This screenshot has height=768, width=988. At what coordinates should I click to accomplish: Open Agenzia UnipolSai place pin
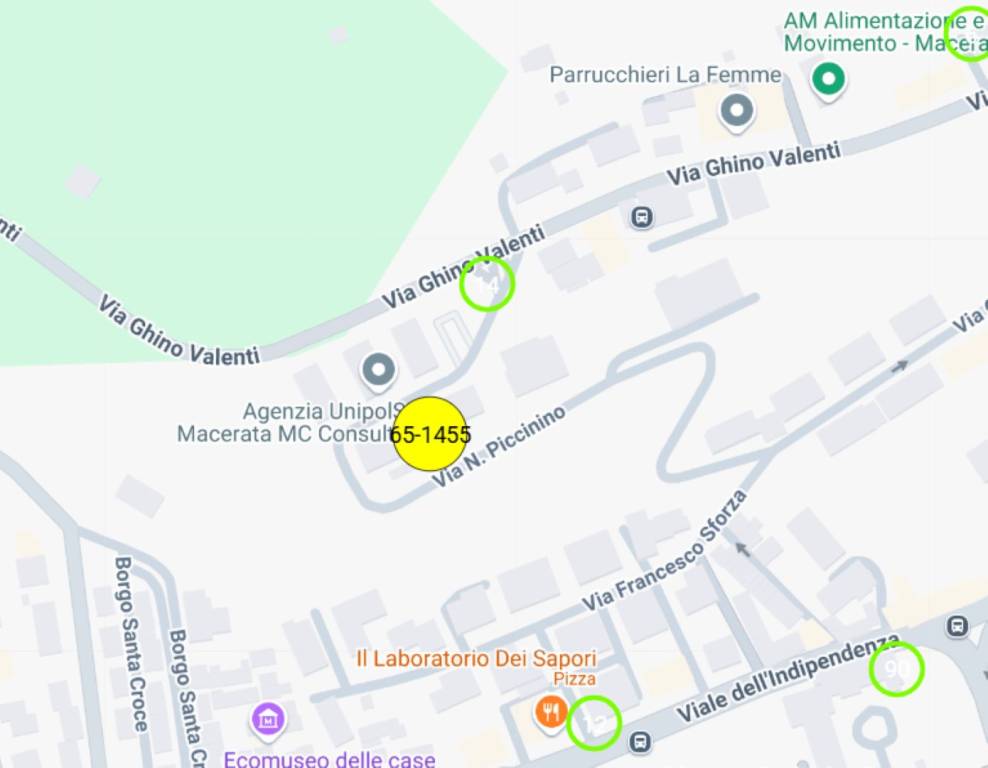pos(378,370)
